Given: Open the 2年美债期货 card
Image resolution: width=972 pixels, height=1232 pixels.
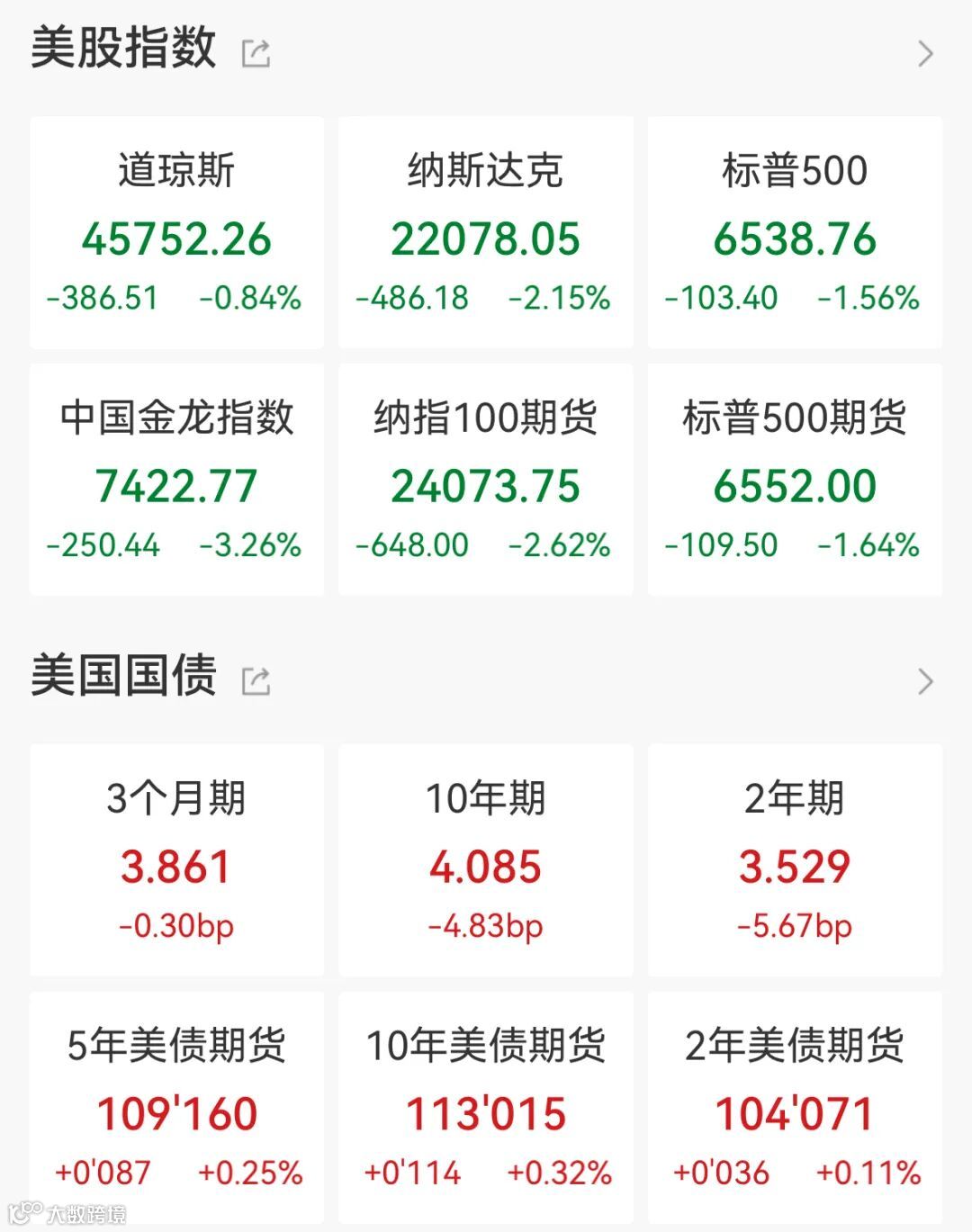Looking at the screenshot, I should coord(795,1107).
